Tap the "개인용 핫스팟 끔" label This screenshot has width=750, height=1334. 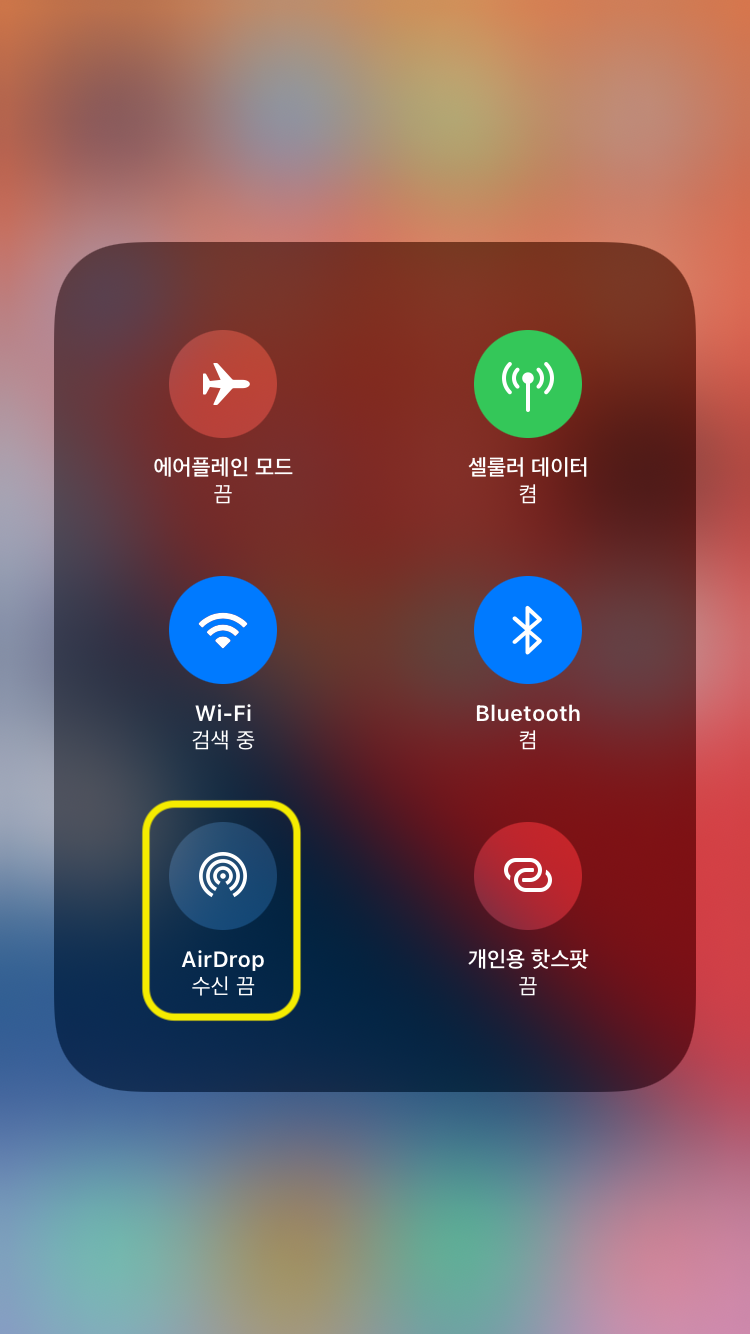(x=528, y=972)
